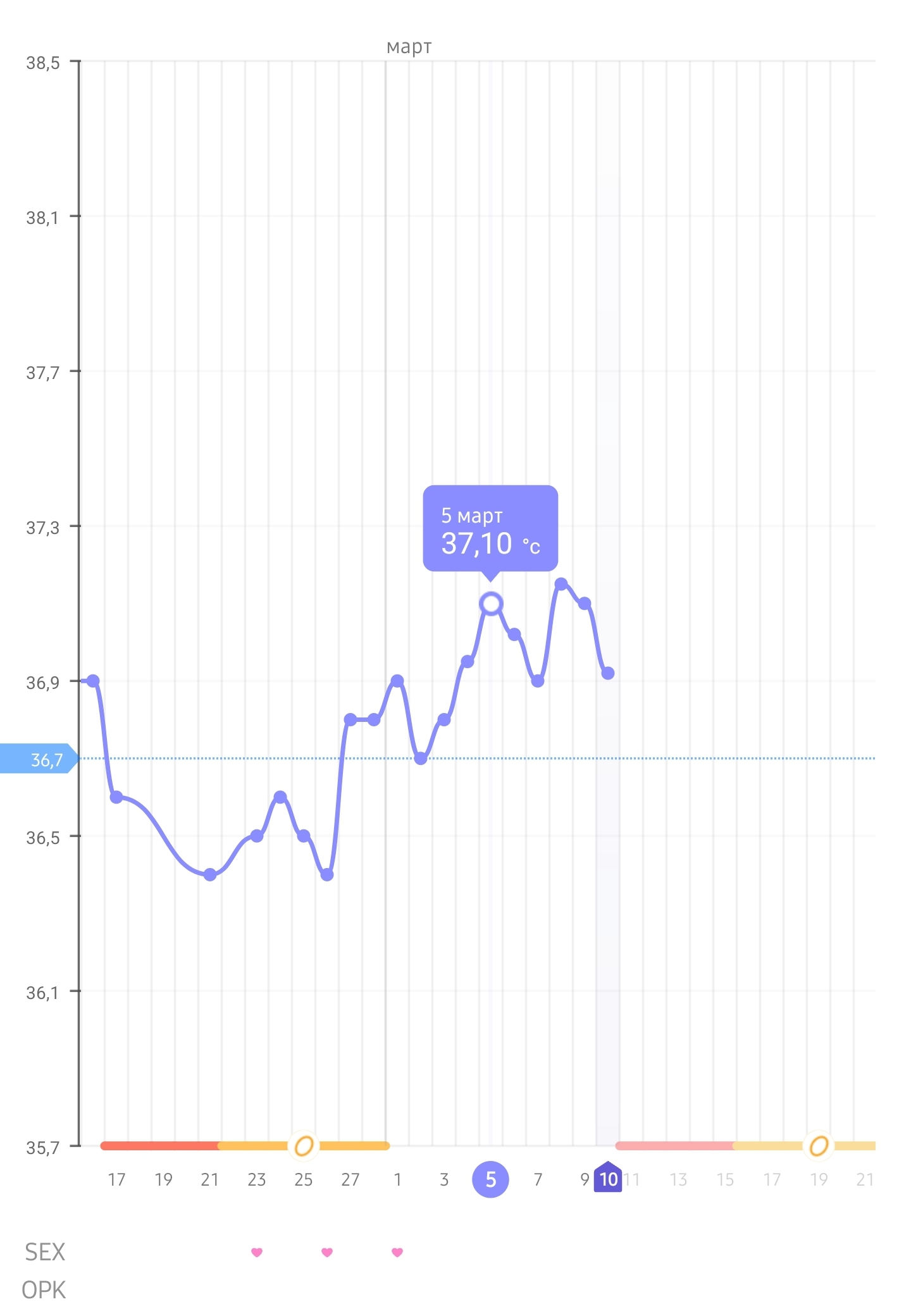Select the 21 February lowest temperature point

210,874
